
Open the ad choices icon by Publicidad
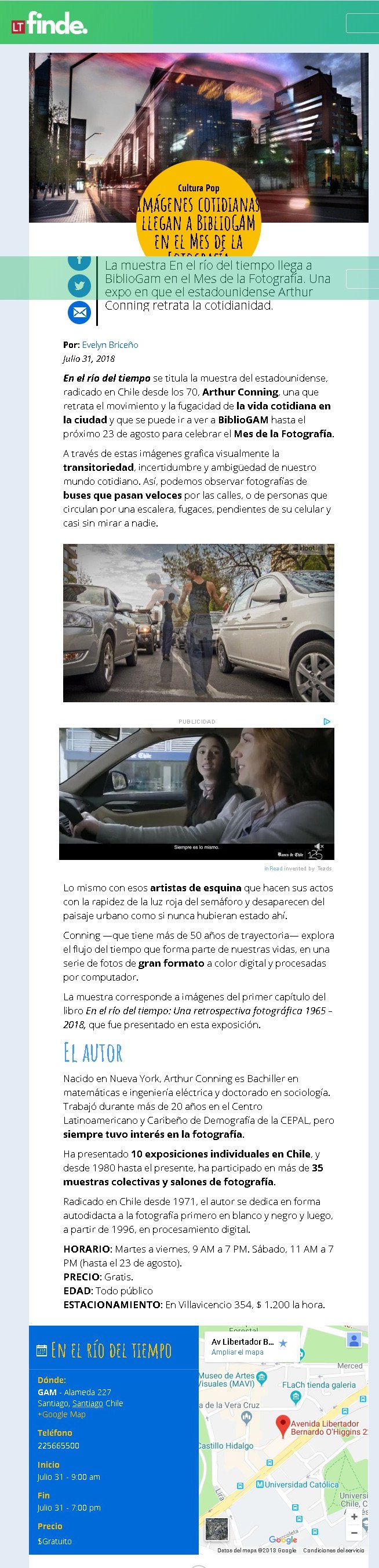pyautogui.click(x=327, y=721)
